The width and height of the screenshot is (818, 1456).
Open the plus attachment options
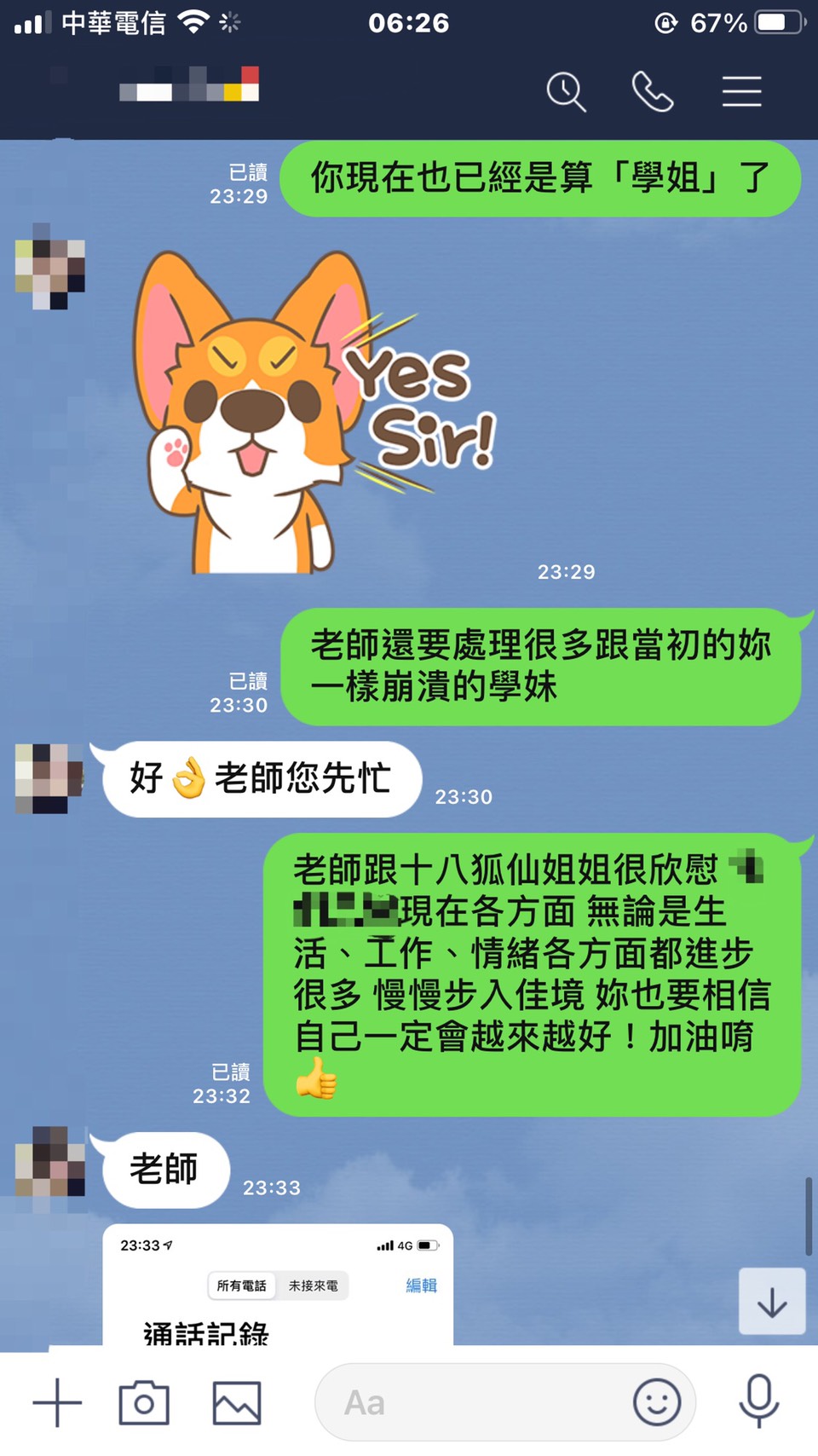coord(57,1402)
